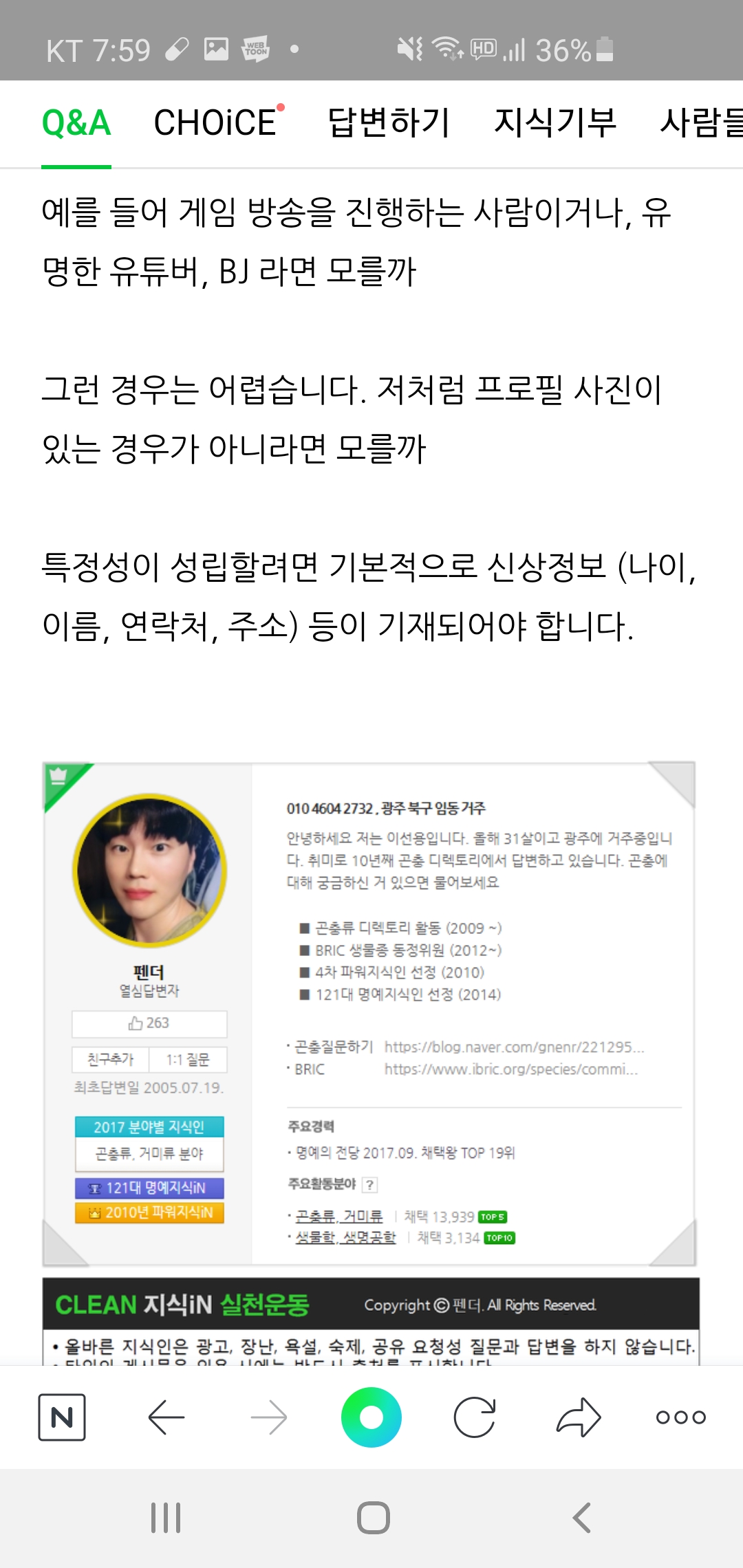Open the answerer's profile card image
This screenshot has height=1568, width=743.
(x=369, y=1014)
